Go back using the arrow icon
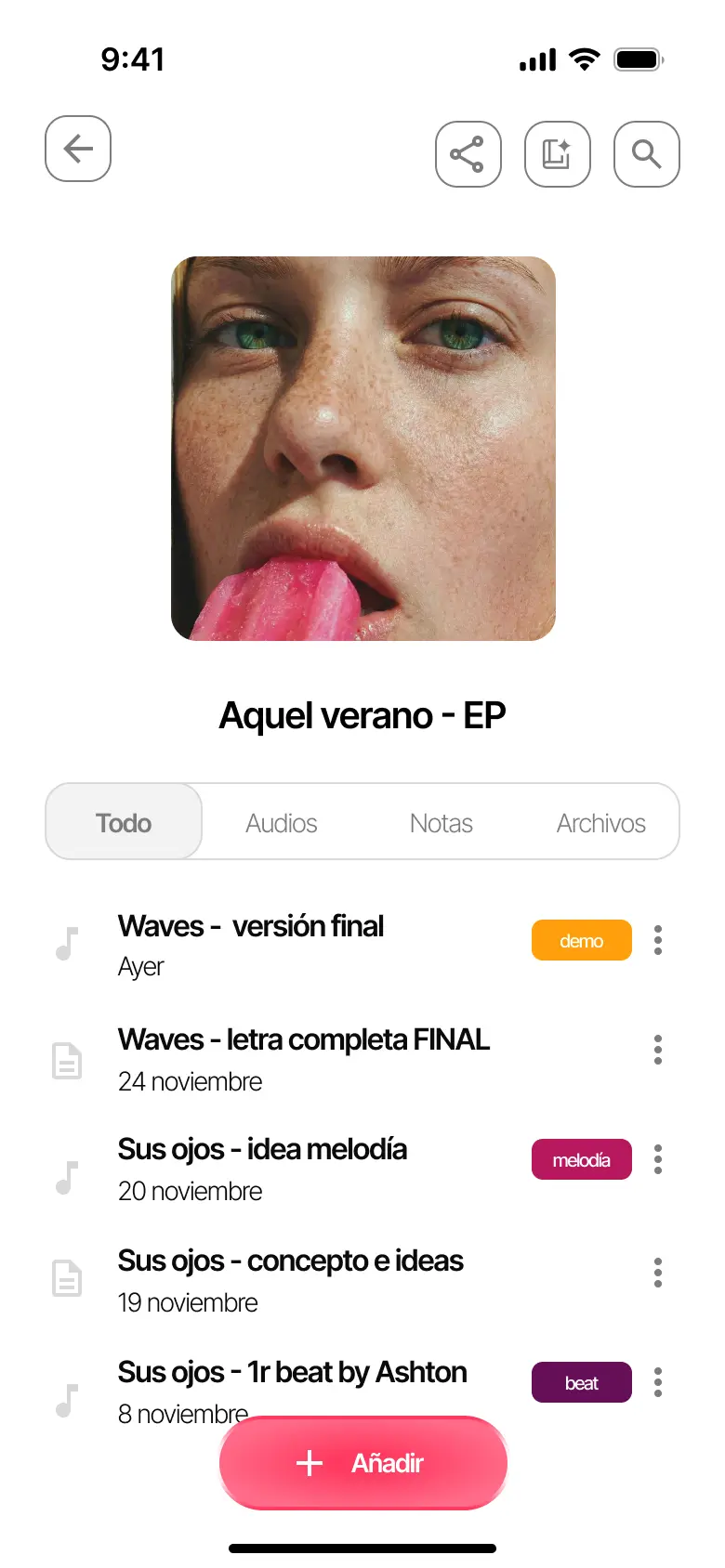The width and height of the screenshot is (725, 1568). (78, 149)
